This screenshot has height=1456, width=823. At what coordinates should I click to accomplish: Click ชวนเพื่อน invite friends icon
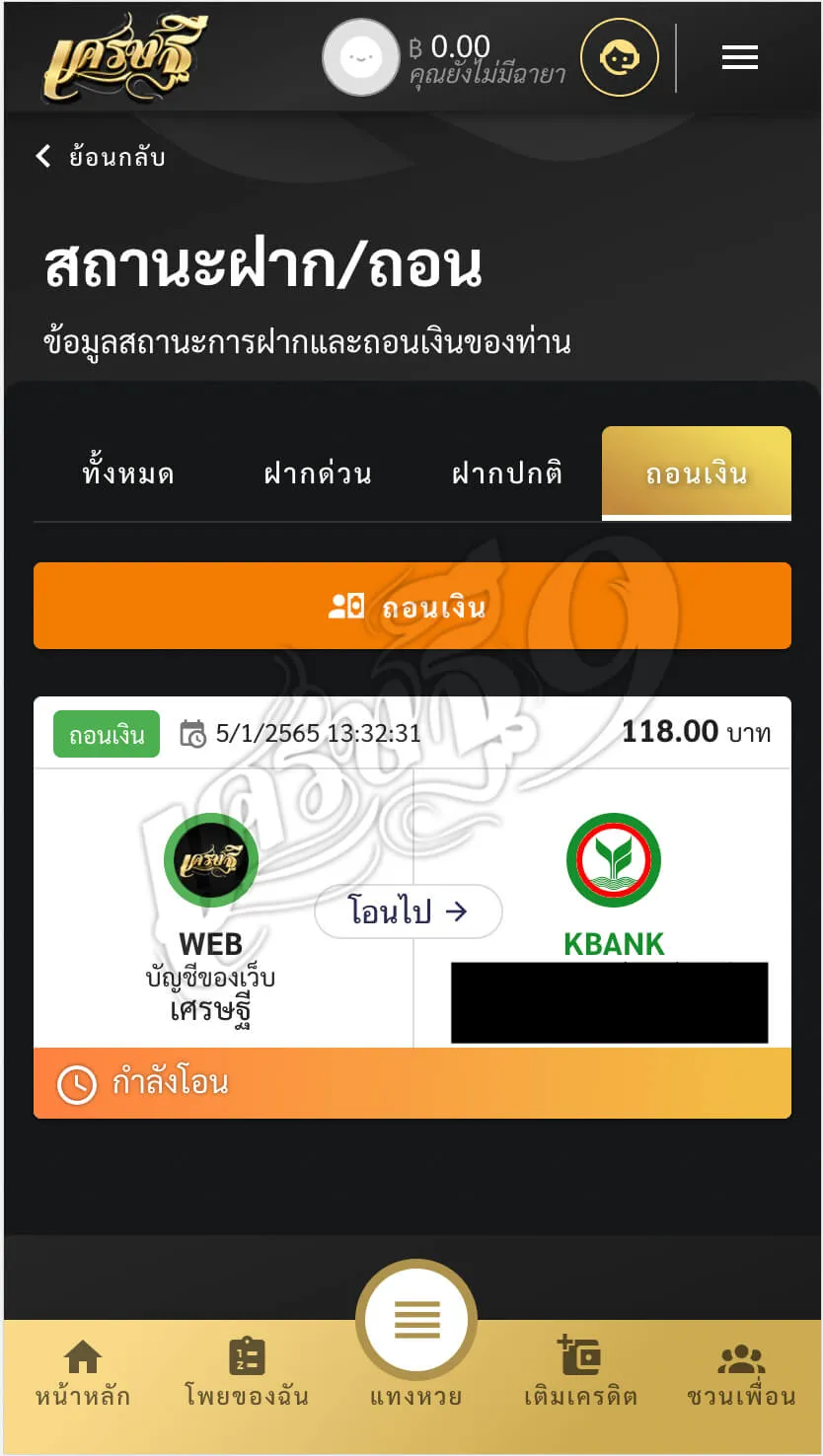[x=743, y=1356]
